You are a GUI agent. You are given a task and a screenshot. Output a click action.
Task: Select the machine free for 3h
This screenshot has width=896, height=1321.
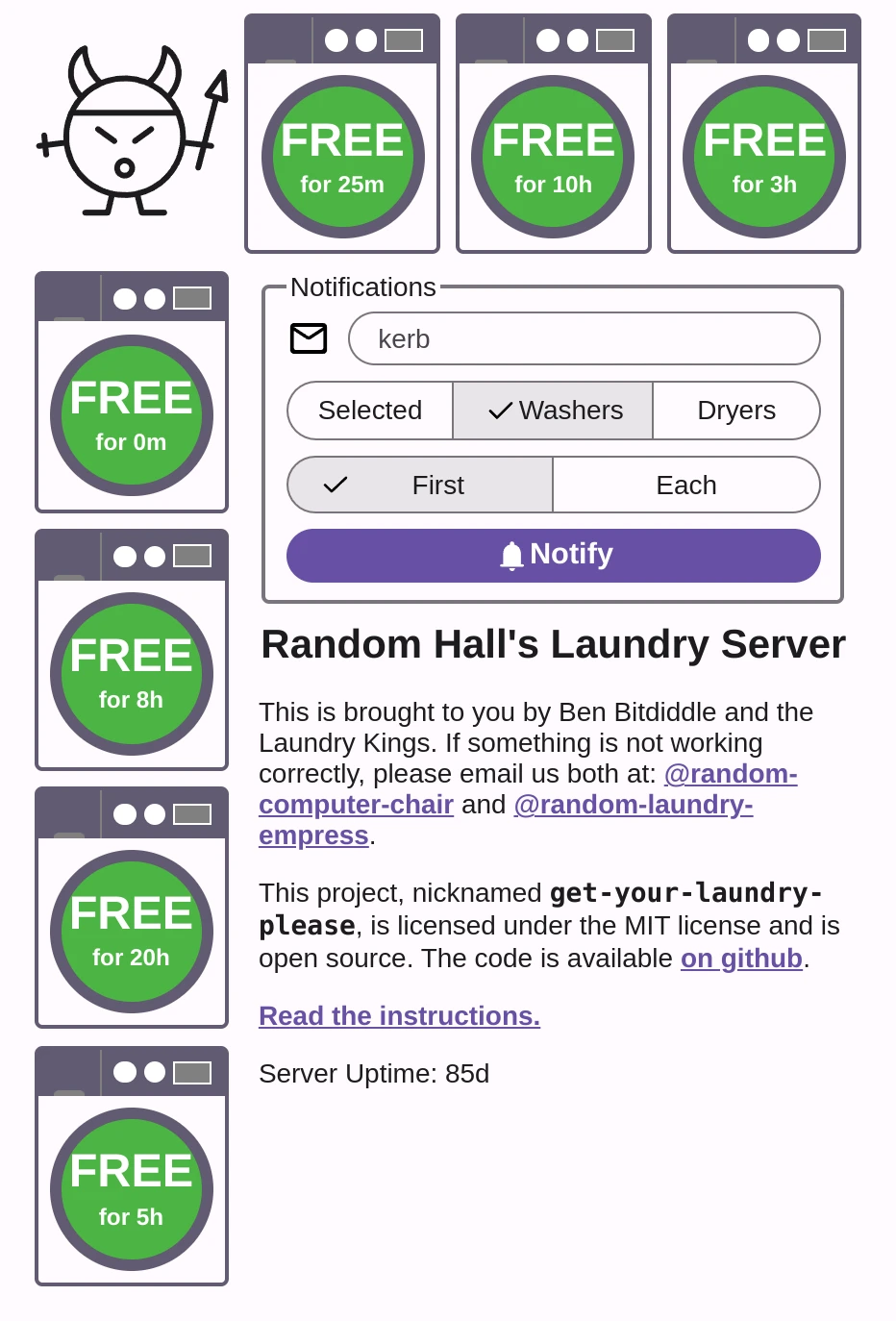763,156
